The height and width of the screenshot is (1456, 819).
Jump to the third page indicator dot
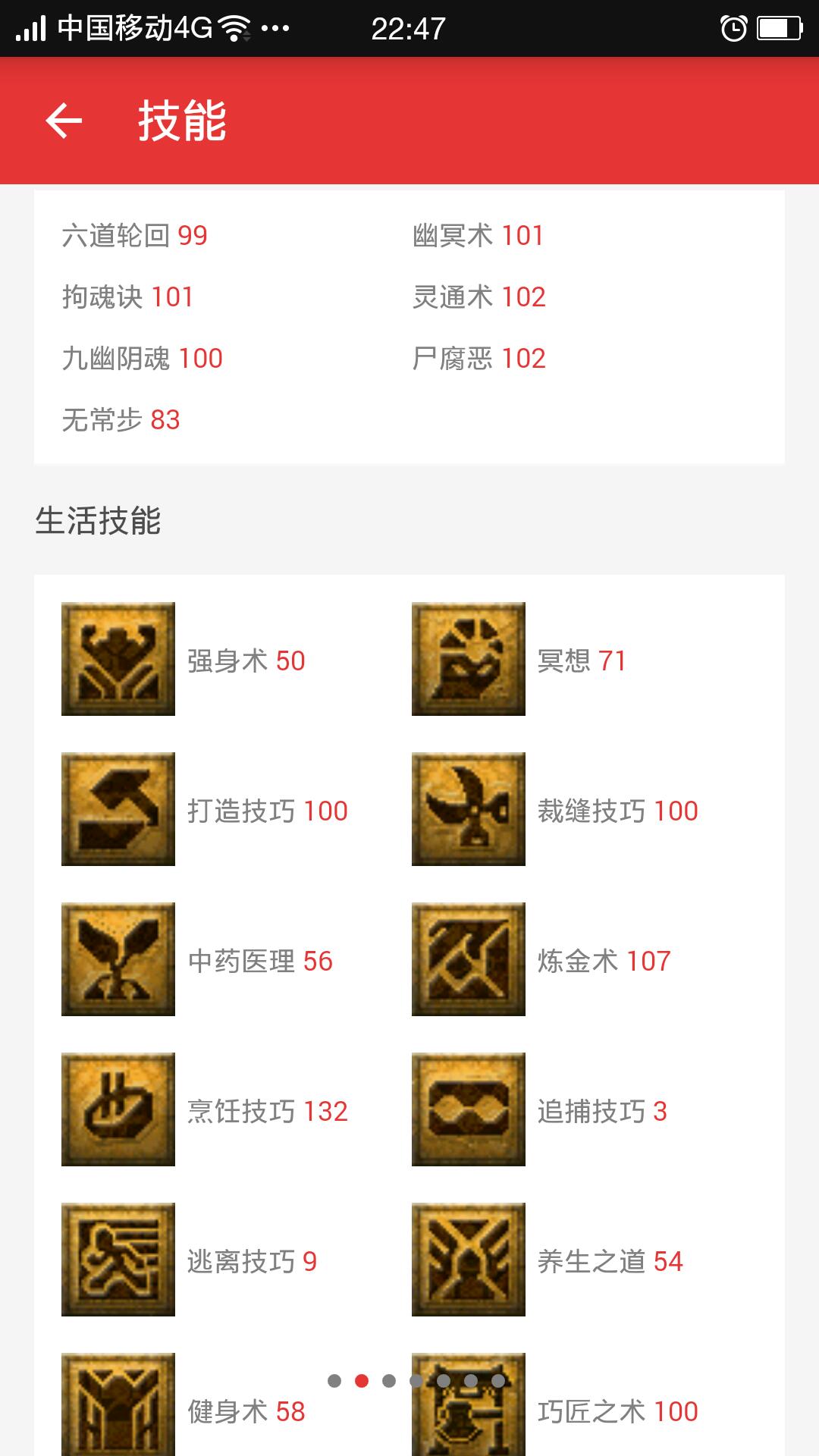click(389, 1381)
